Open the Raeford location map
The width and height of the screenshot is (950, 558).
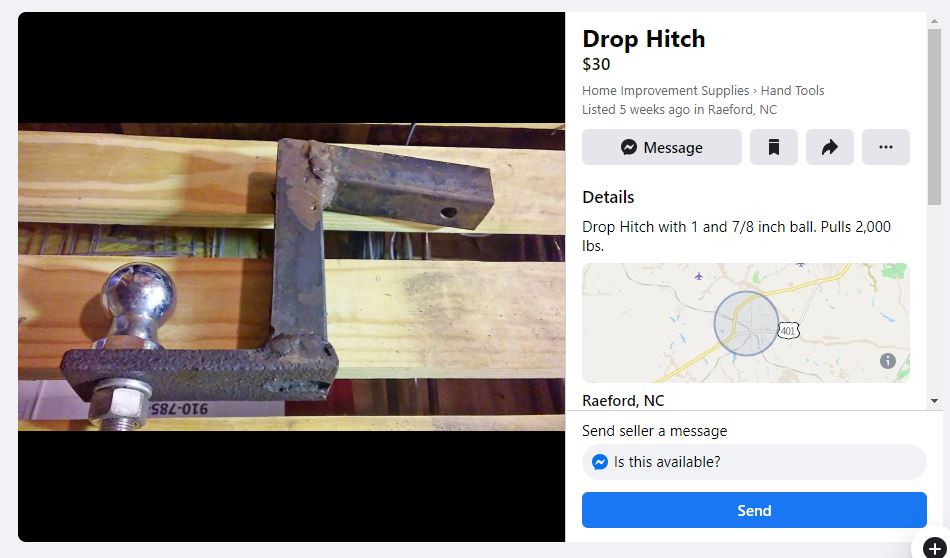(745, 323)
